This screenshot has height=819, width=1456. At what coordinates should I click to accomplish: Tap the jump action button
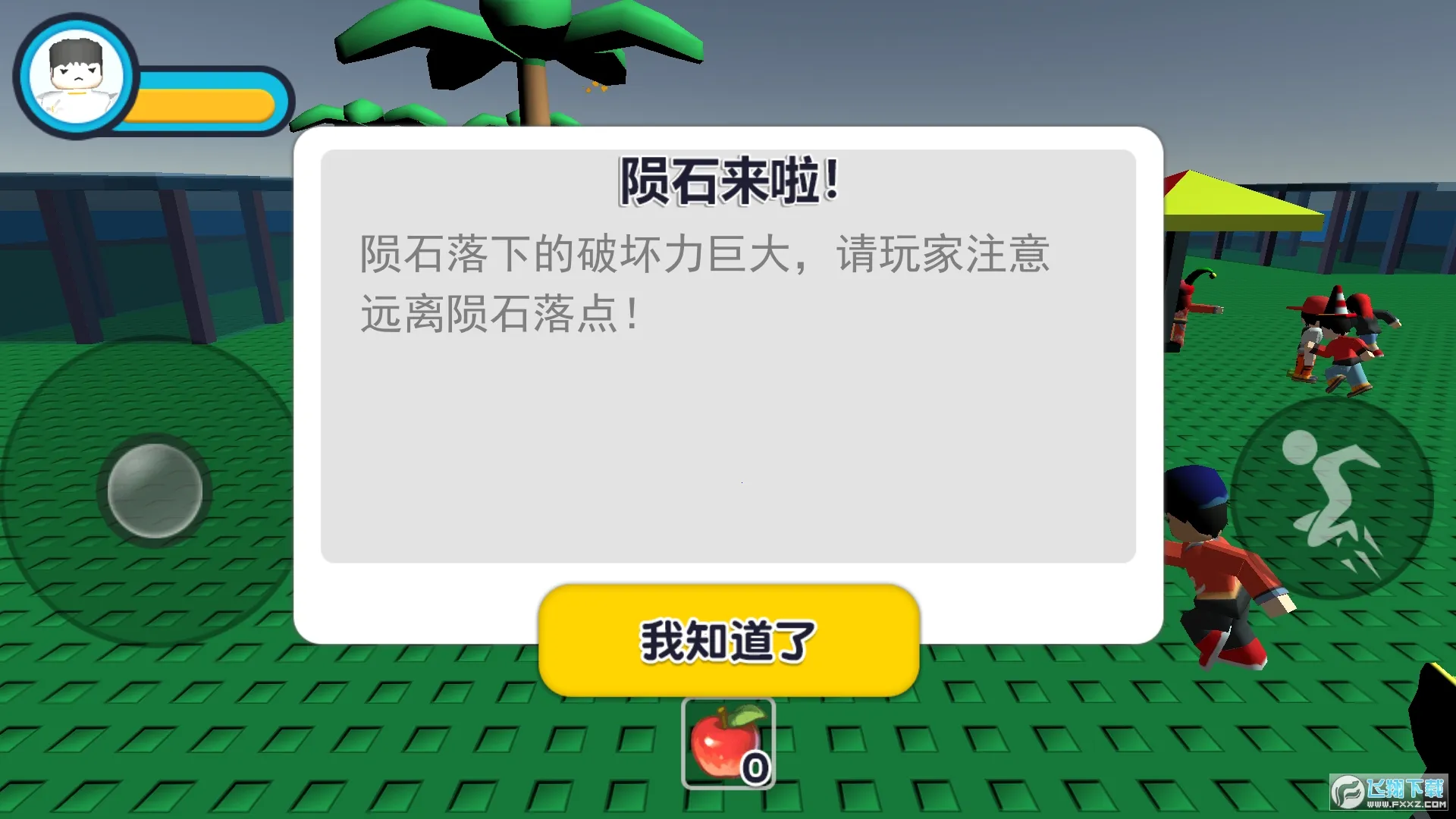pyautogui.click(x=1332, y=498)
